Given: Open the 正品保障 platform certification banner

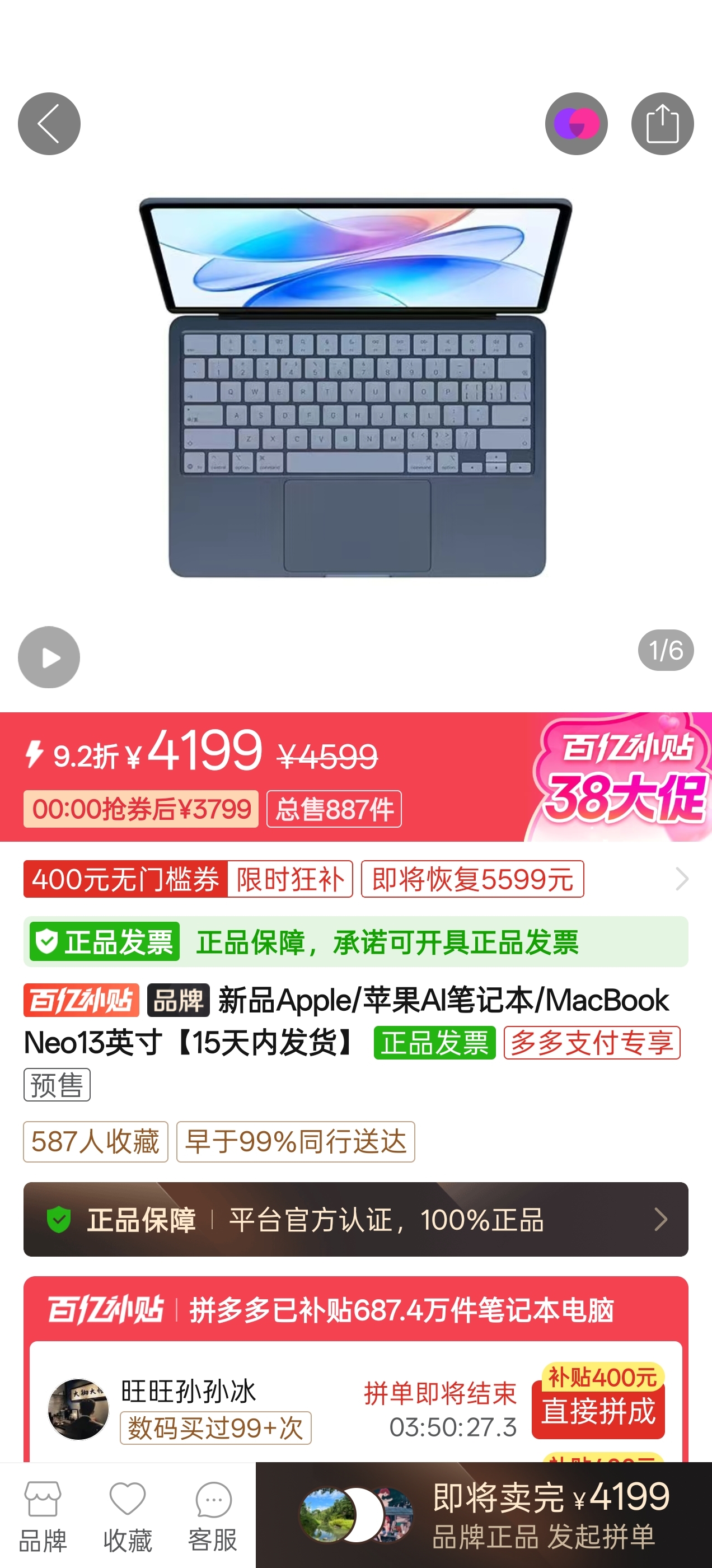Looking at the screenshot, I should 356,1219.
